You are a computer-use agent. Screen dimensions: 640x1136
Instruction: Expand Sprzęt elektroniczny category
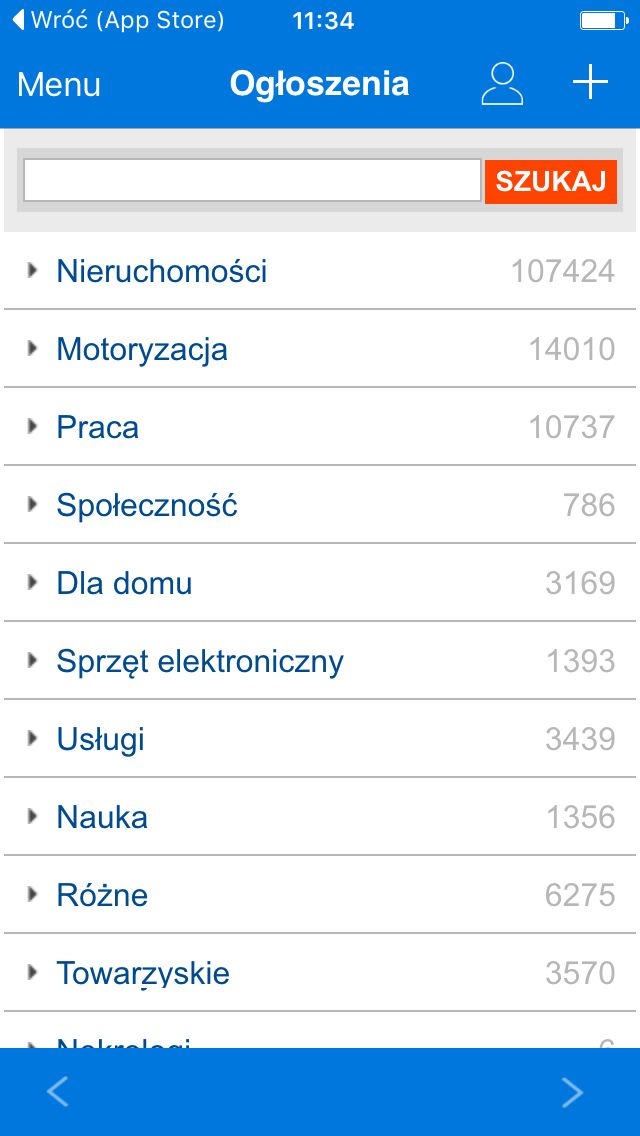pos(320,661)
